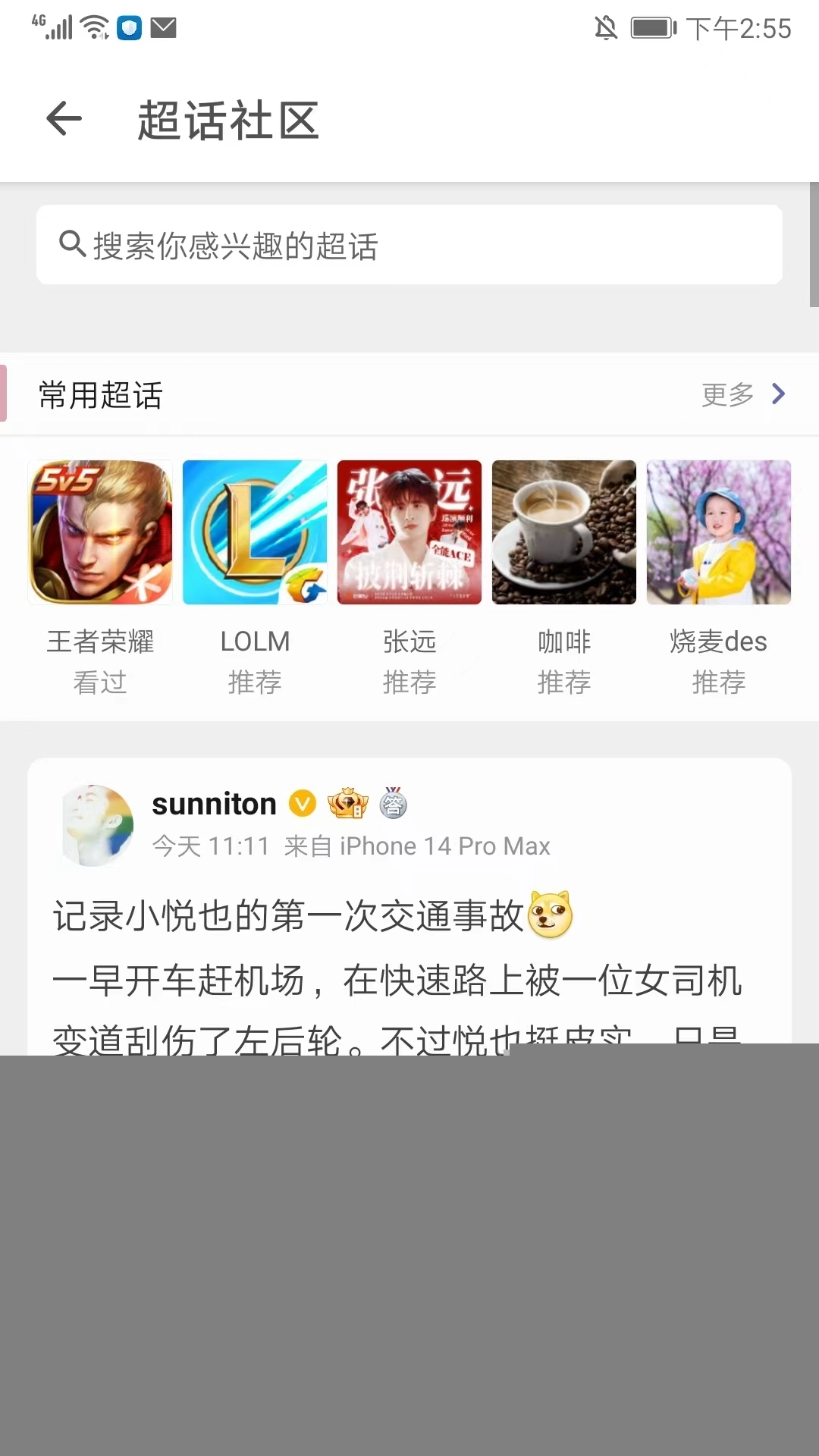This screenshot has width=819, height=1456.
Task: Go back from 超话社区 page
Action: (64, 119)
